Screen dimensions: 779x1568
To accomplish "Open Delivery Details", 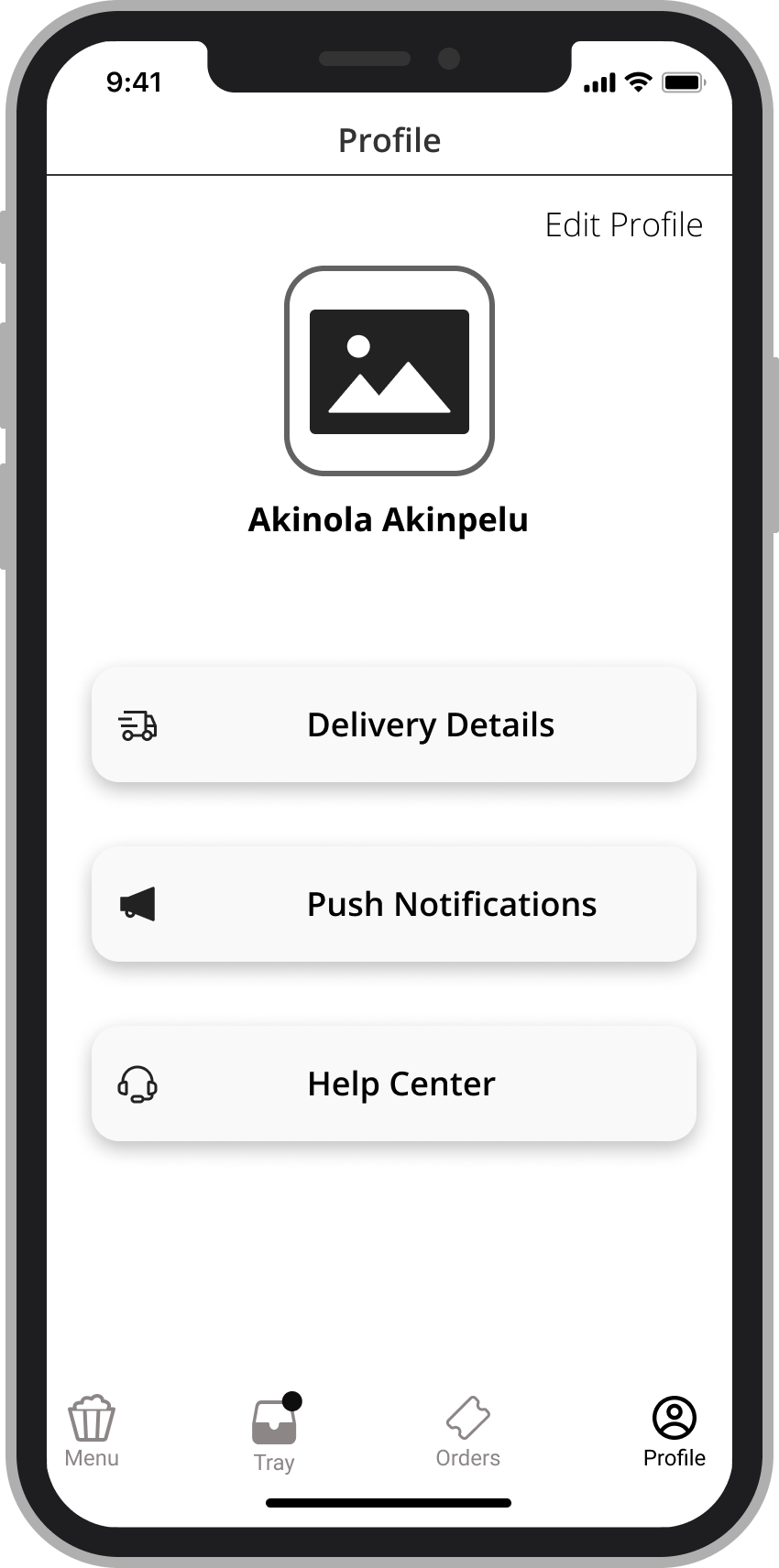I will tap(394, 724).
